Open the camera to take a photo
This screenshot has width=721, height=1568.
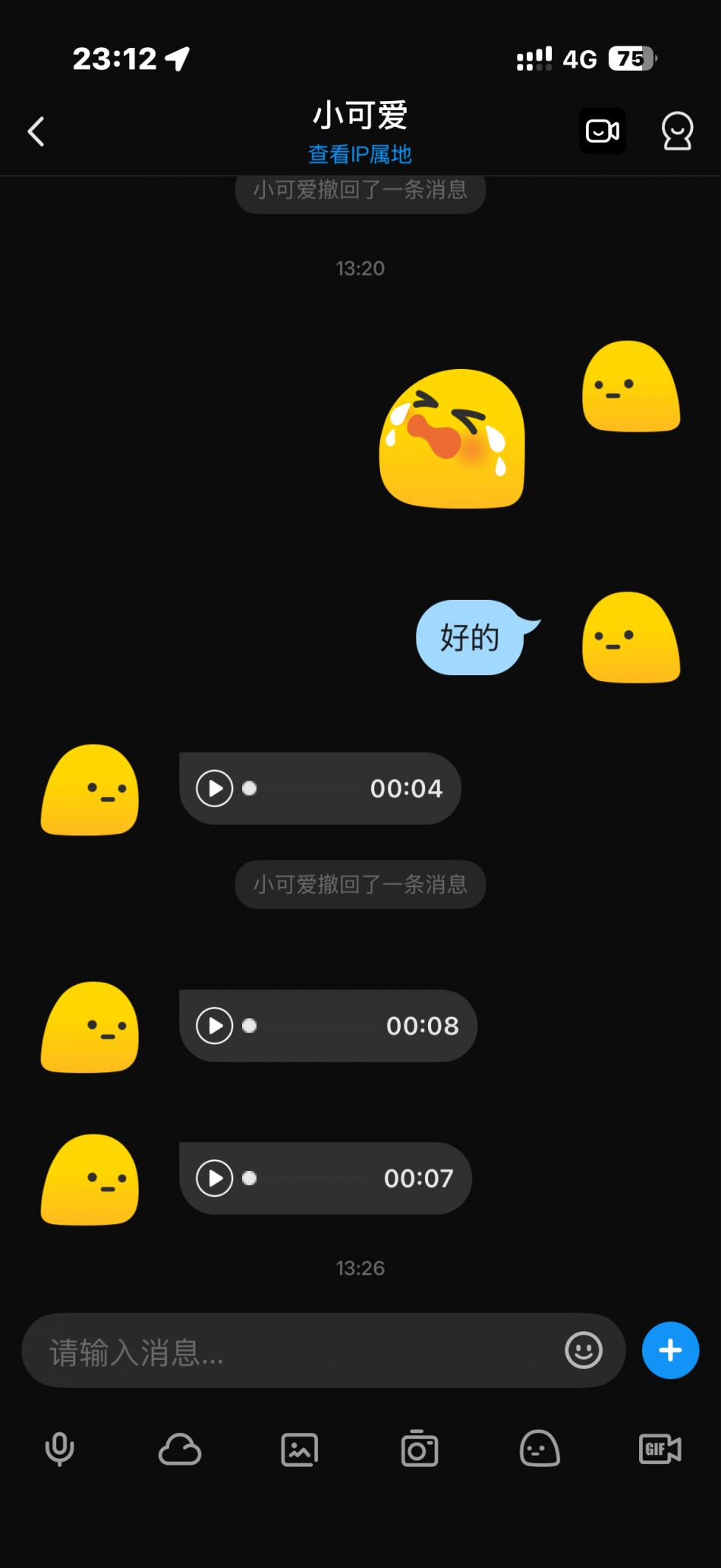click(x=420, y=1450)
